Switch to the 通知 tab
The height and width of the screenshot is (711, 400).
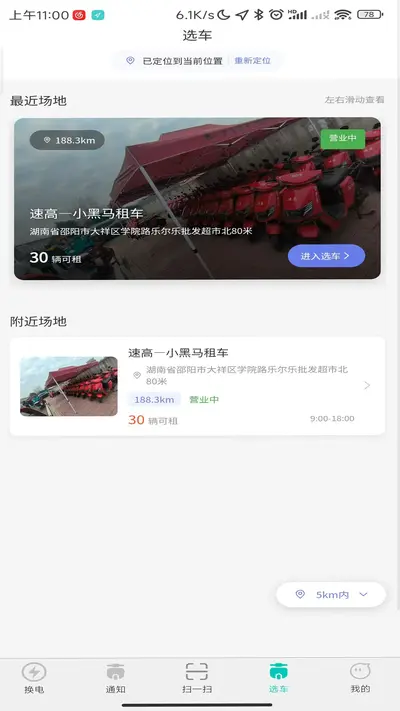coord(116,678)
